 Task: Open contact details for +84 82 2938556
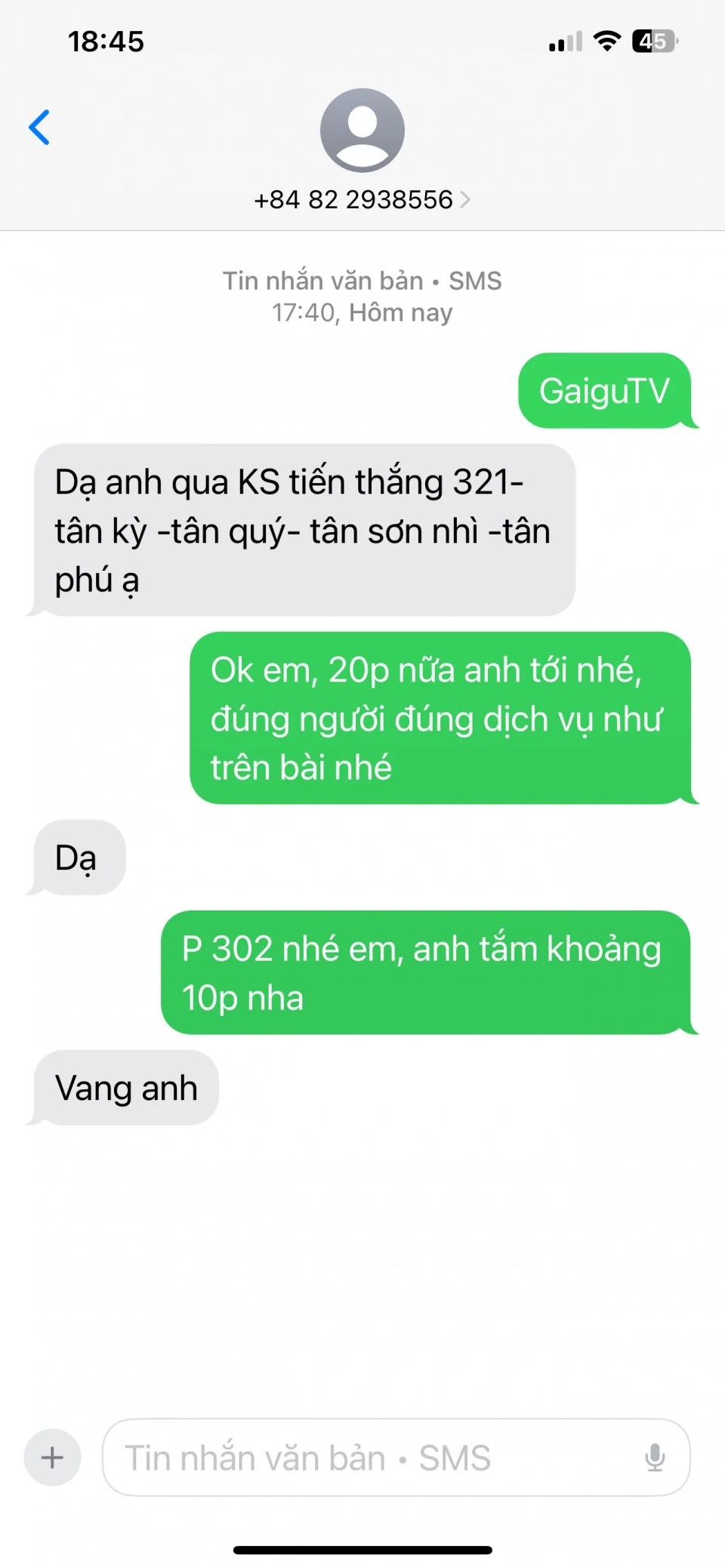362,199
